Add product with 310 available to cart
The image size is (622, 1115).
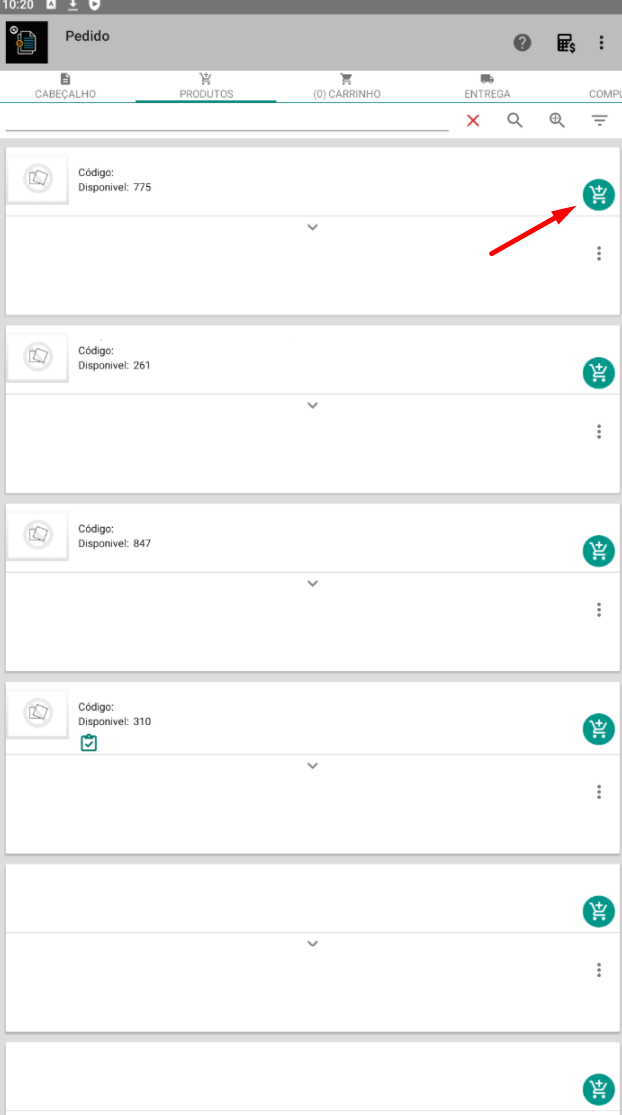[x=599, y=729]
